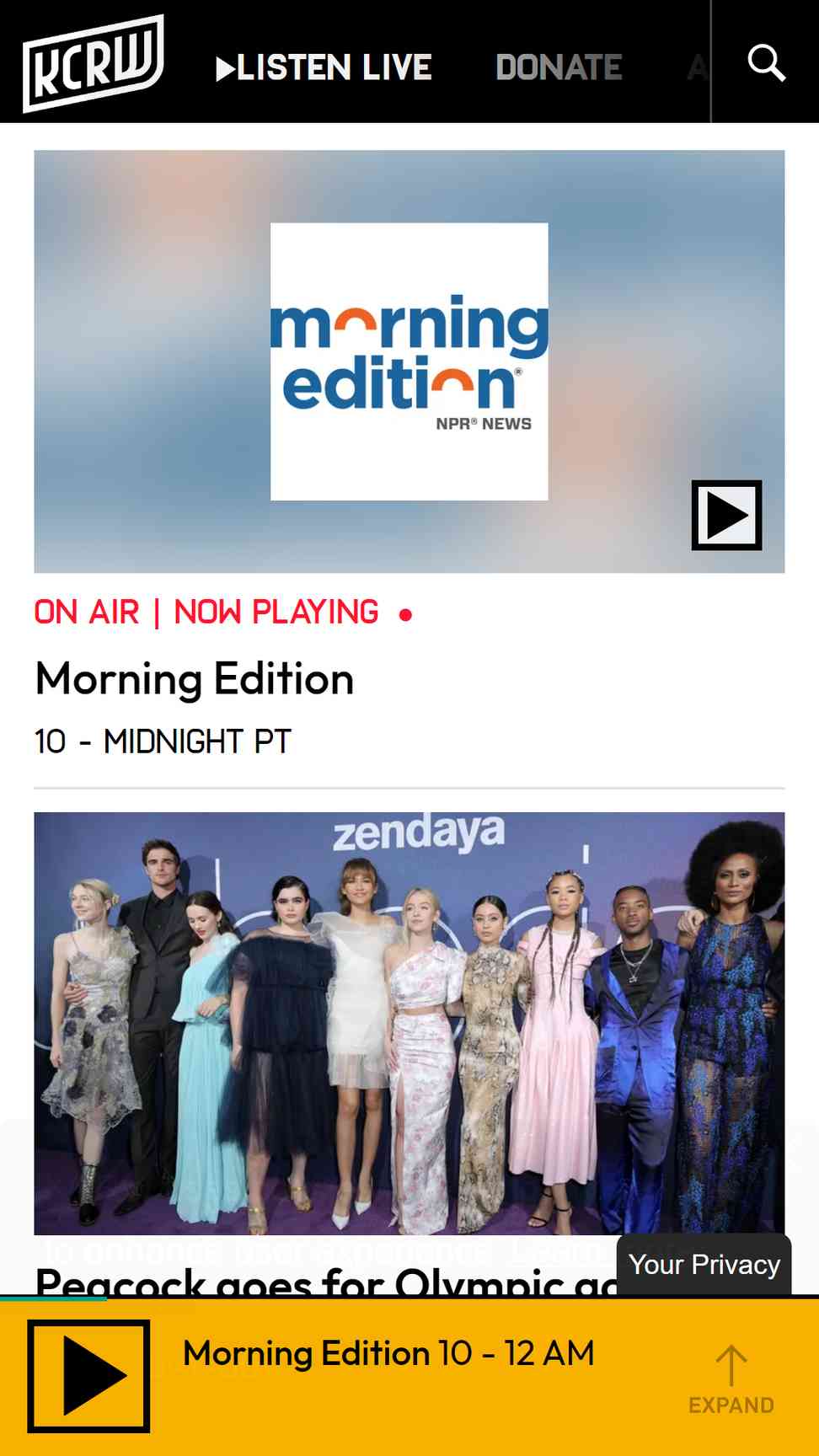
Task: Open the Zendaya cast photo article
Action: point(409,1023)
